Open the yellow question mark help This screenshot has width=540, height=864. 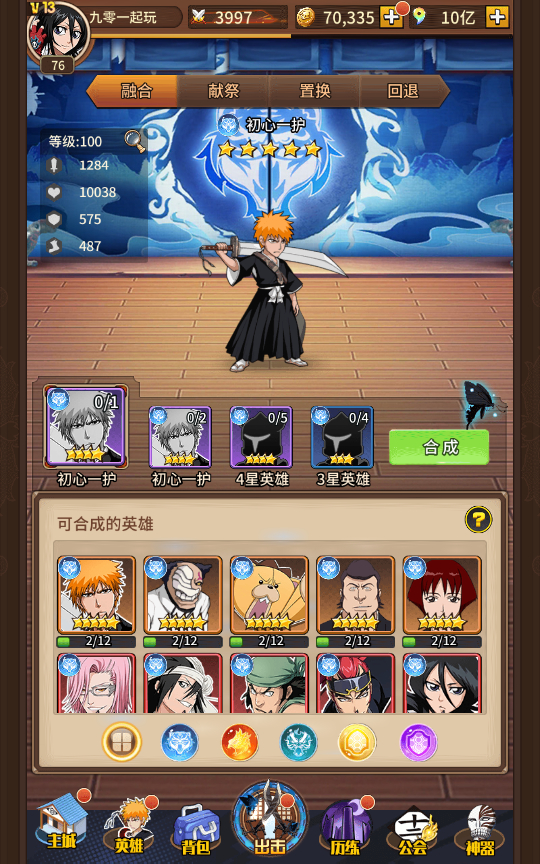(x=478, y=519)
